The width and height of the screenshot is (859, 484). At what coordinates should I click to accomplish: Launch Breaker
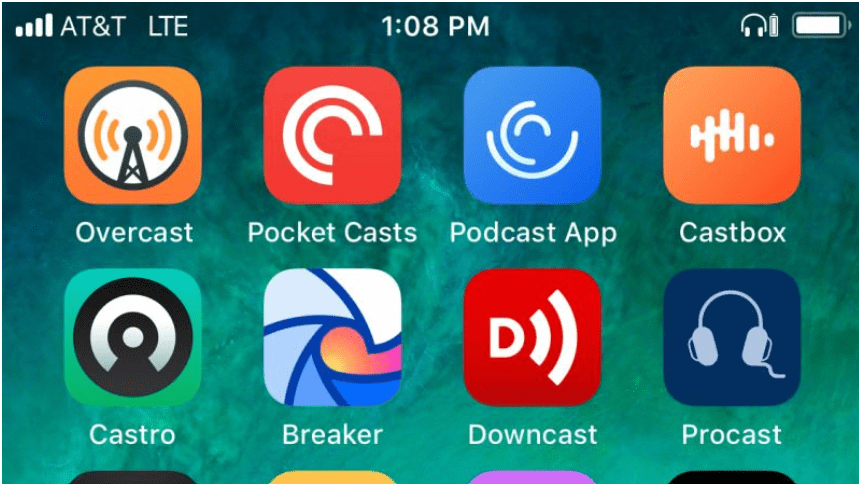[x=332, y=337]
